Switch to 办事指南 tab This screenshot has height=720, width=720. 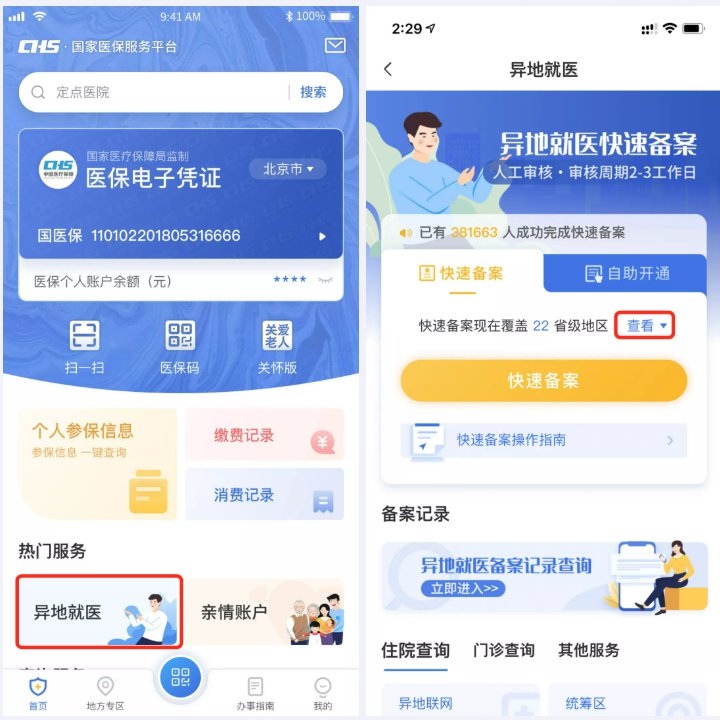coord(256,692)
